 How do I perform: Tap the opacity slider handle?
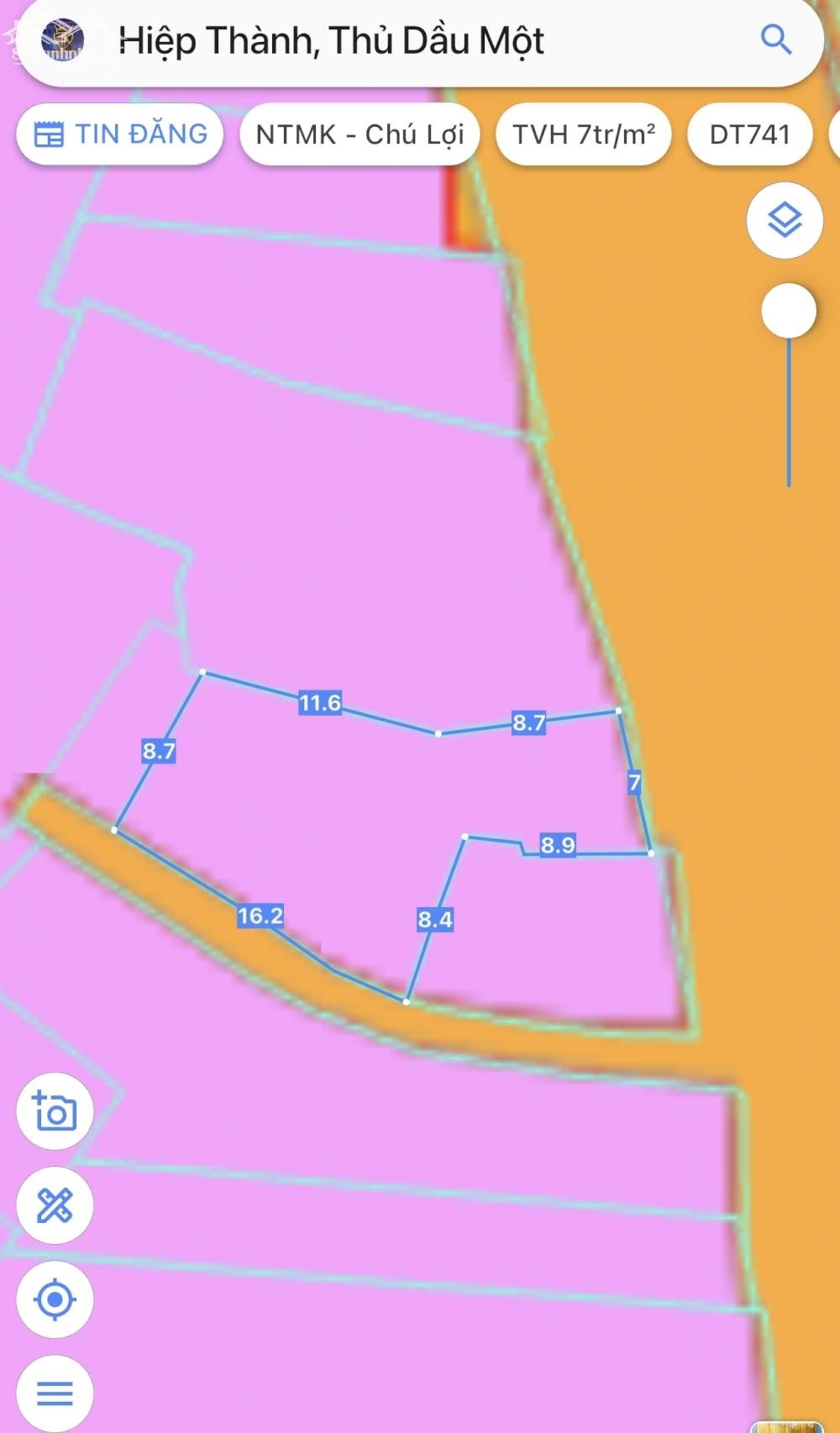789,311
